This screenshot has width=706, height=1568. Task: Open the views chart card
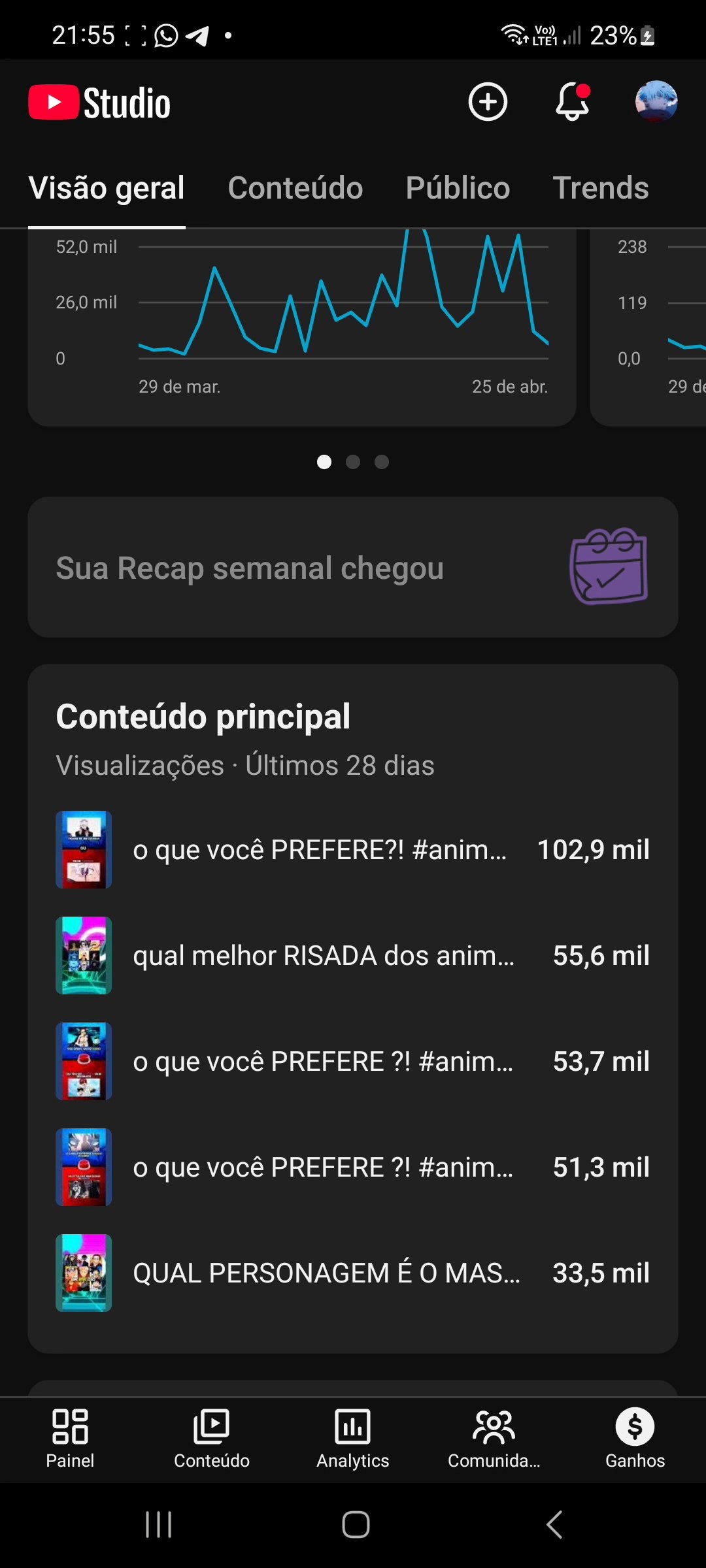pyautogui.click(x=302, y=327)
